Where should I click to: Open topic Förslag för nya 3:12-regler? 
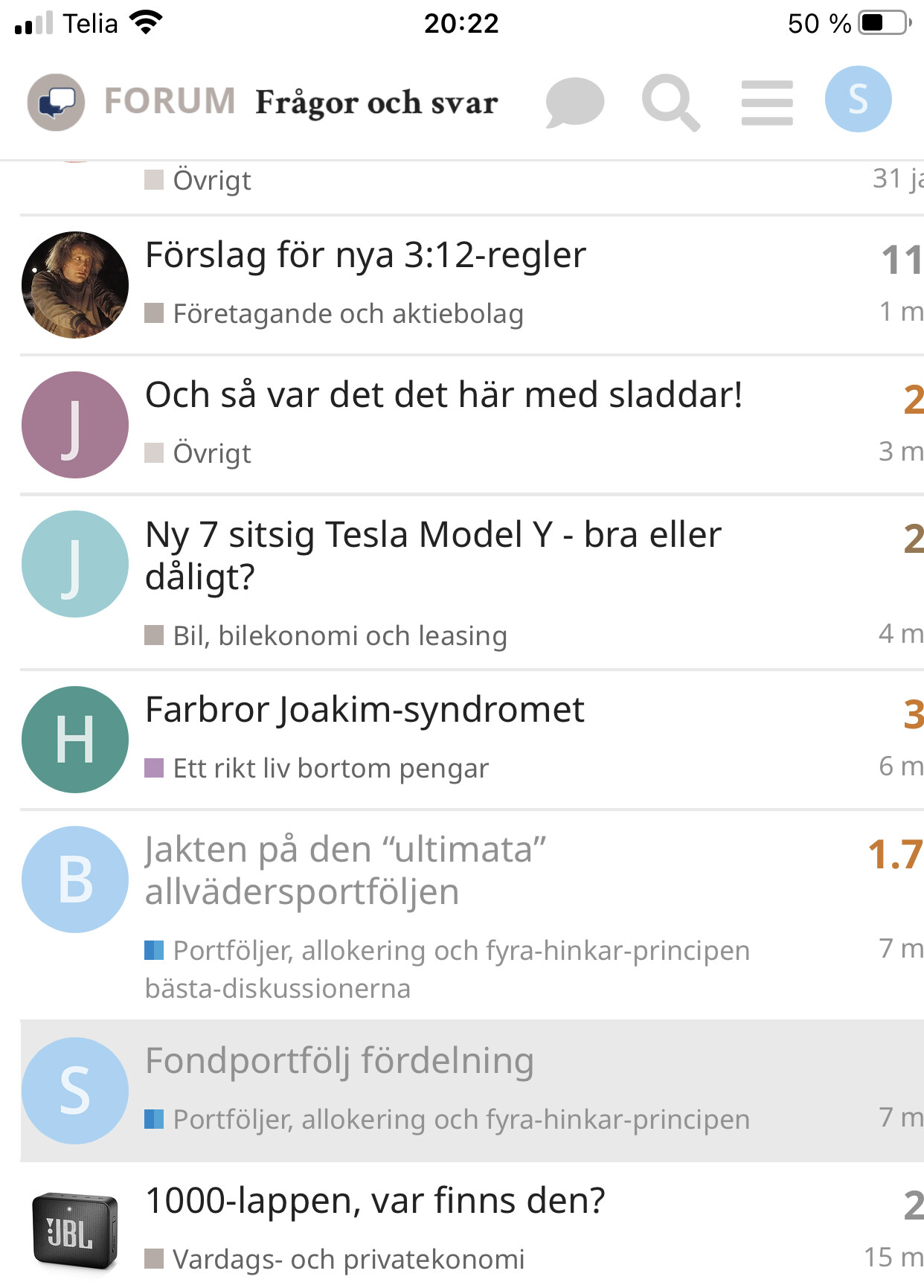tap(365, 255)
